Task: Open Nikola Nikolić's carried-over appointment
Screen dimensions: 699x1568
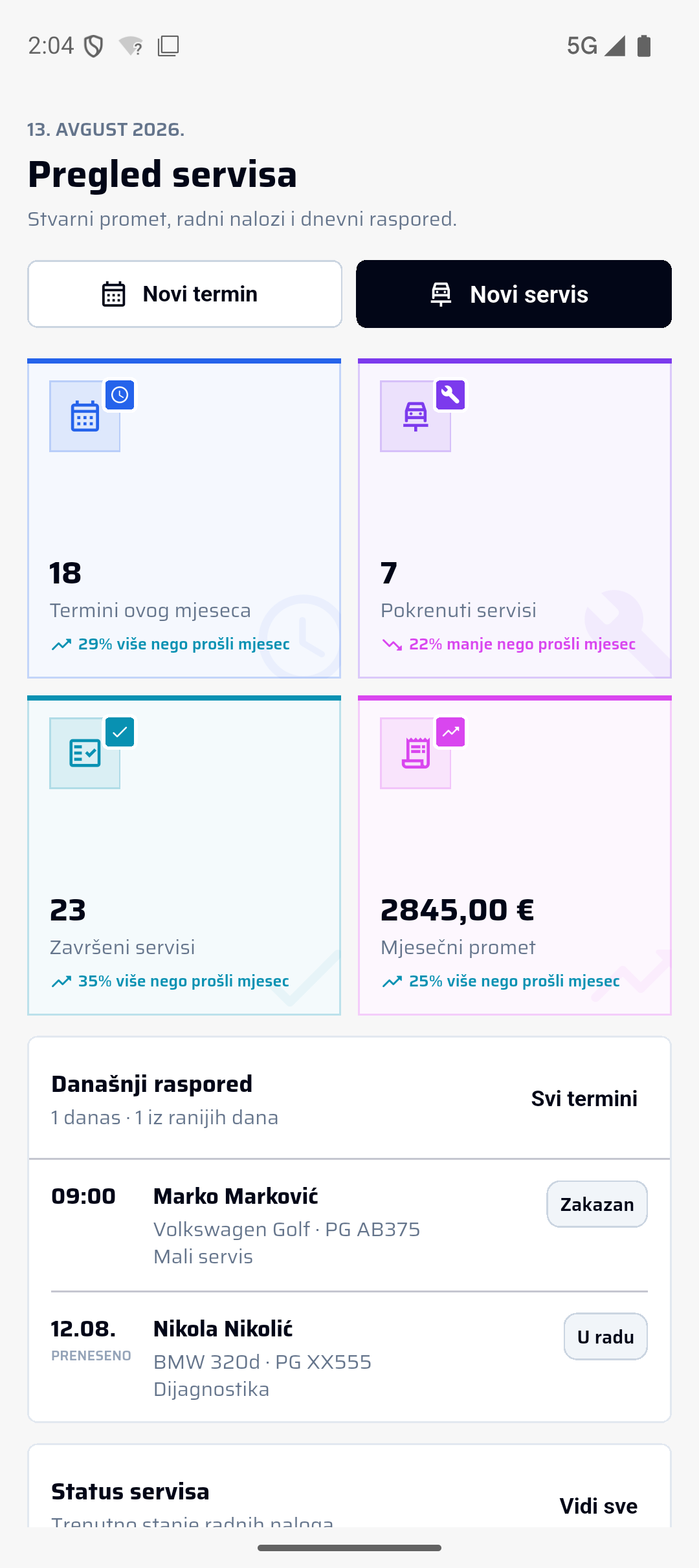Action: pyautogui.click(x=349, y=1358)
